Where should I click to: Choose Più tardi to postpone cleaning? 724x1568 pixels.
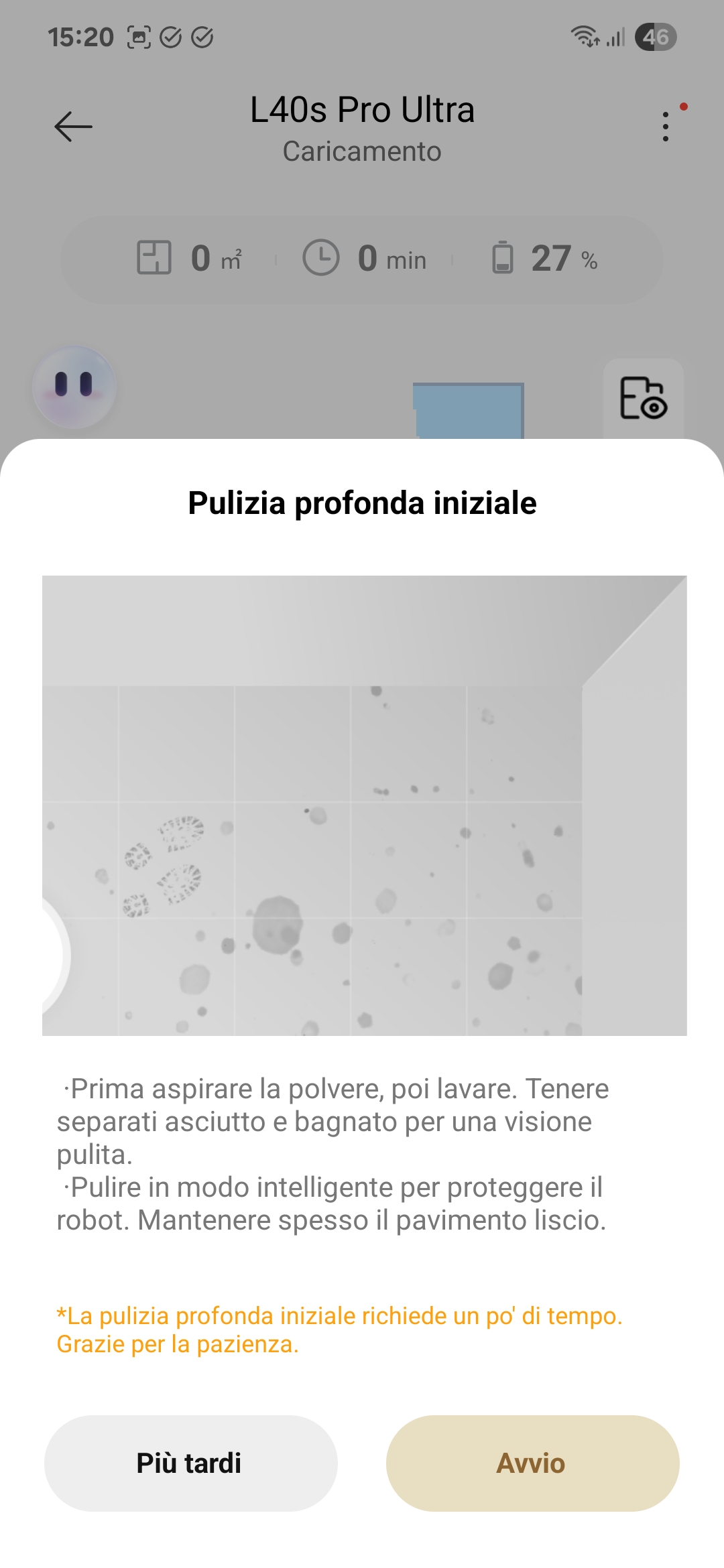[x=190, y=1463]
